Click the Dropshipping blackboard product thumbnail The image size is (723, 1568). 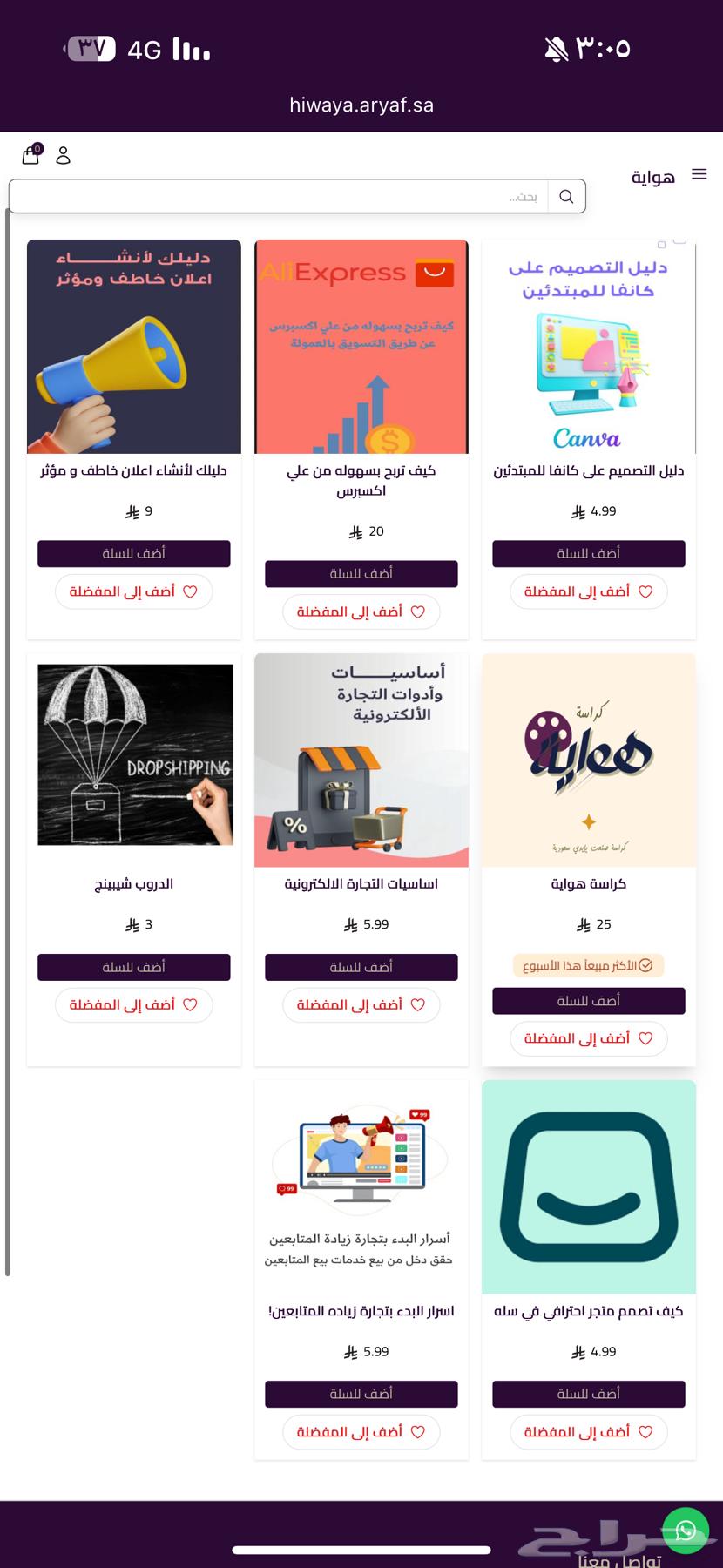(x=134, y=756)
